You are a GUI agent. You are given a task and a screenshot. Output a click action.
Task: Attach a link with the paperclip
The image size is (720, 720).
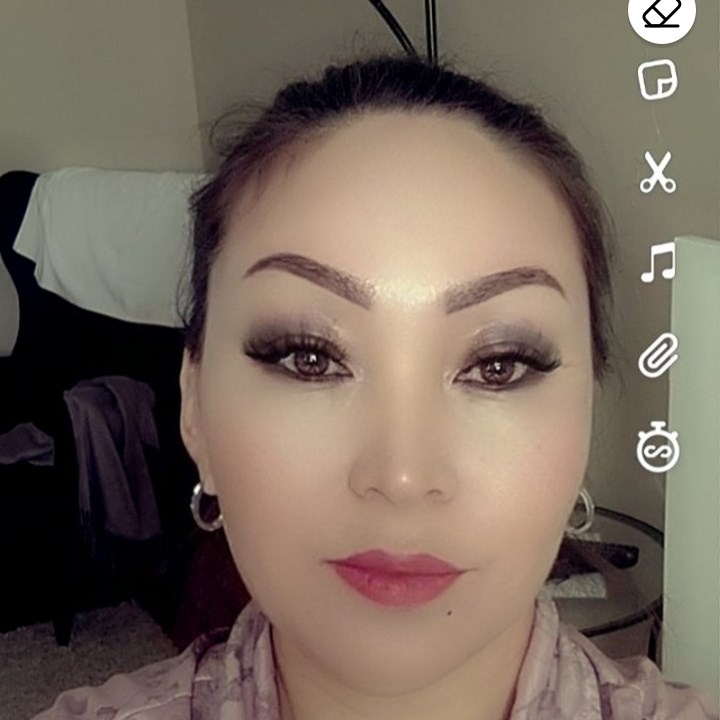[658, 355]
